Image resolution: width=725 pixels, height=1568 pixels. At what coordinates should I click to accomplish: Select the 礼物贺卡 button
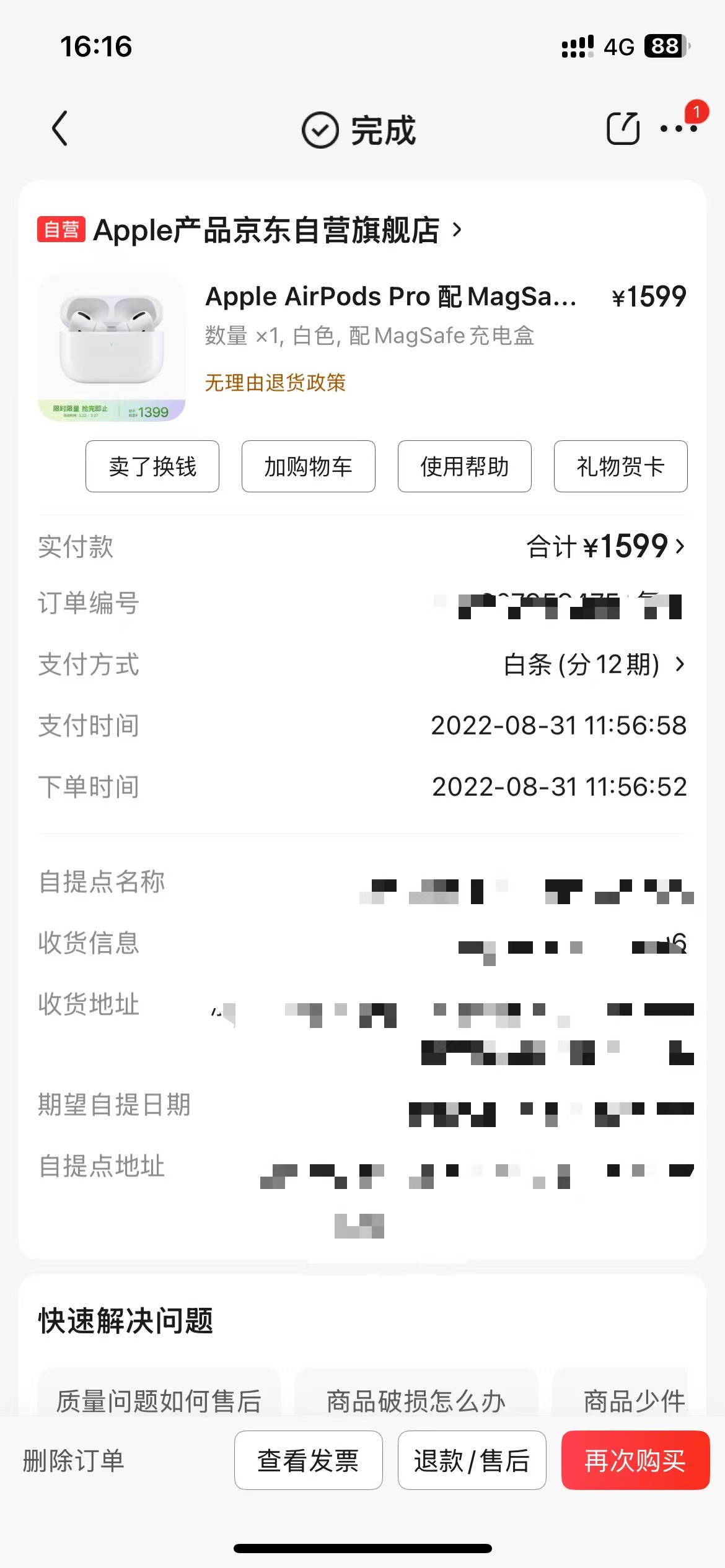click(620, 466)
